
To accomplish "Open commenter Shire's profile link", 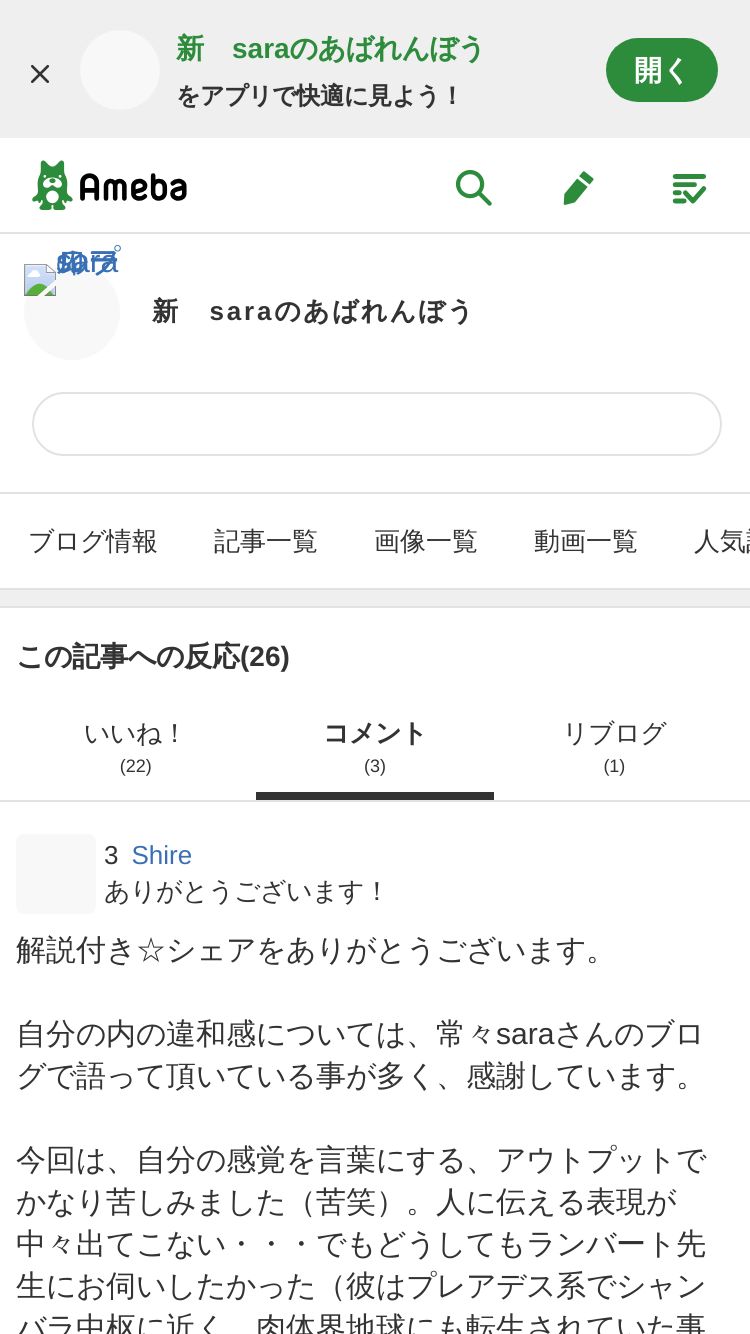I will click(162, 855).
